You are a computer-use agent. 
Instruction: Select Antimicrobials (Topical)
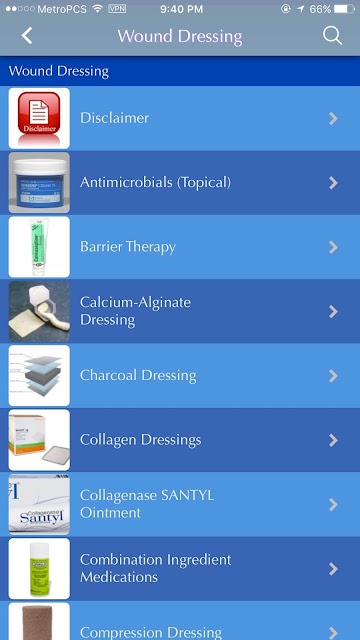[180, 183]
